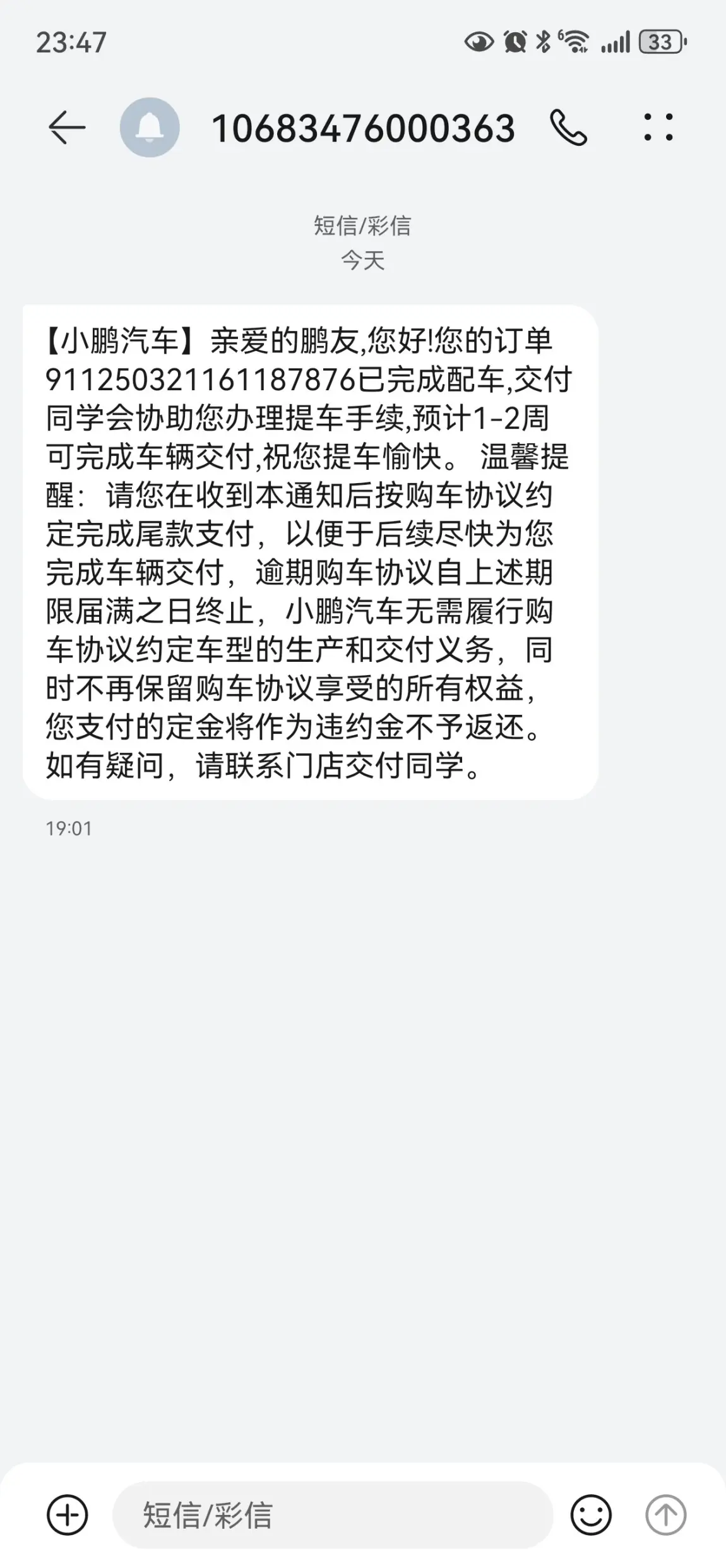Screen dimensions: 726x1568
Task: Tap the sender's bell avatar
Action: point(150,128)
